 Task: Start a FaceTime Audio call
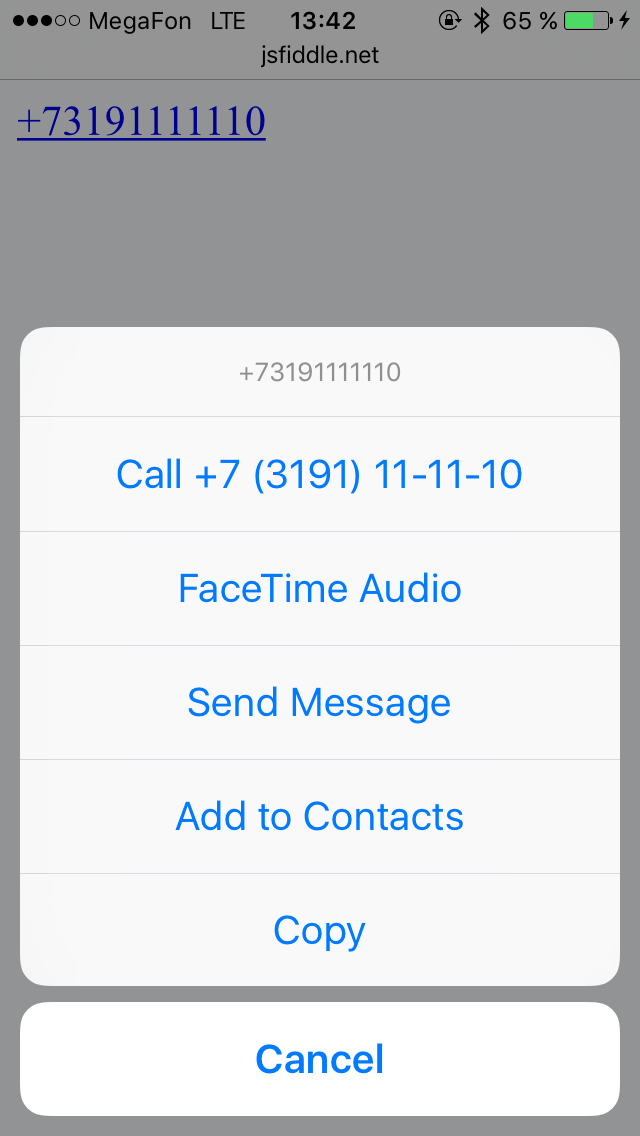[320, 588]
